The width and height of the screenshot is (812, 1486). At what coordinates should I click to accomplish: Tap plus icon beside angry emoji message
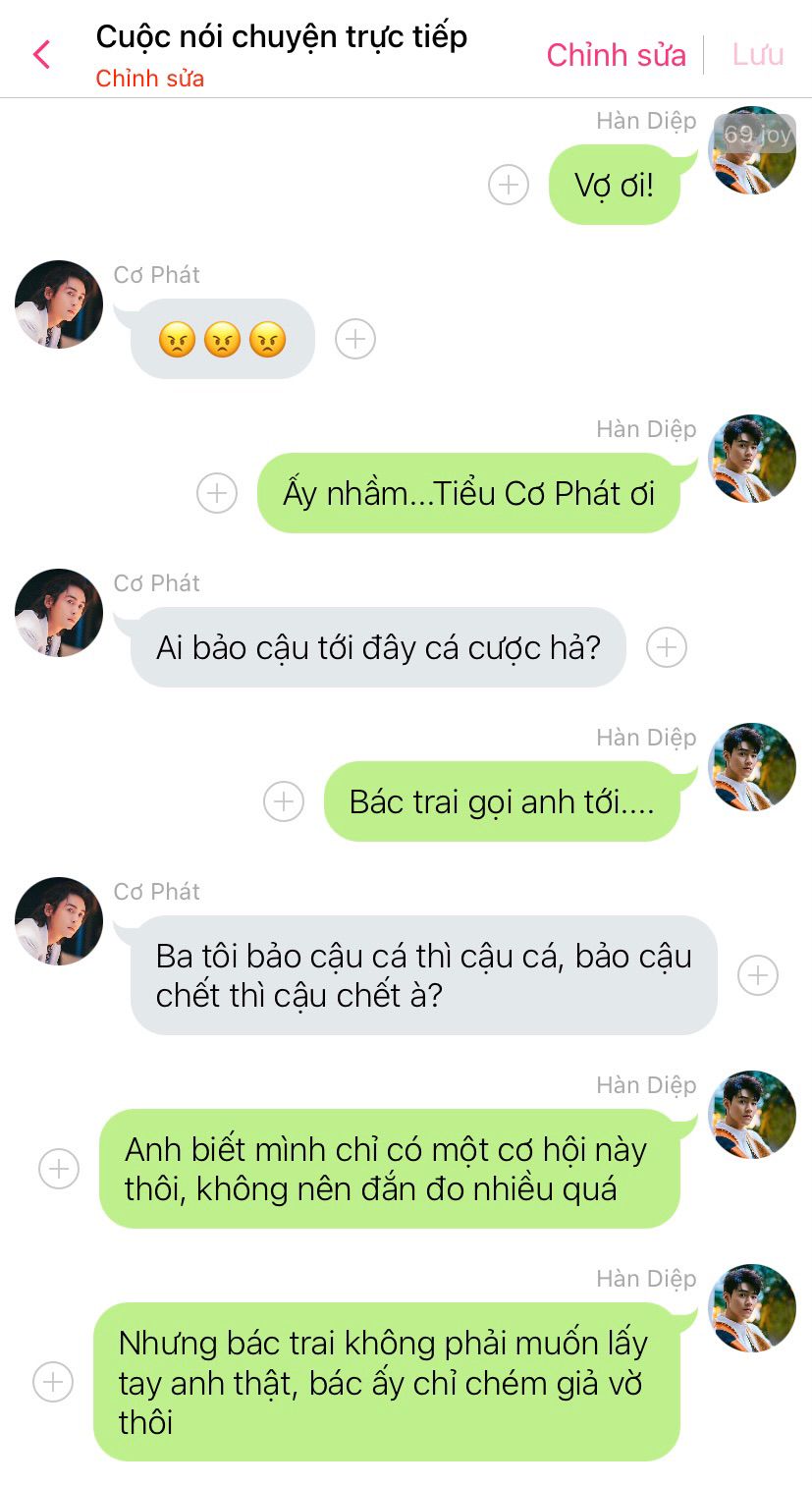355,339
